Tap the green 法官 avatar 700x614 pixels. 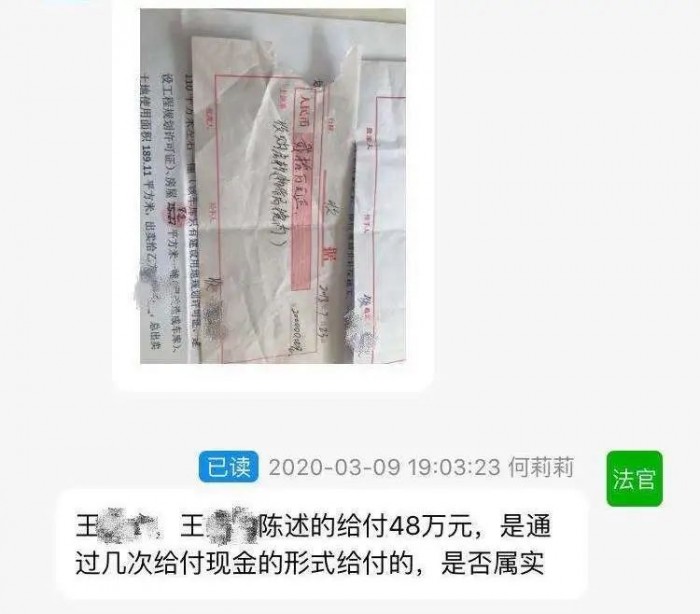(634, 478)
